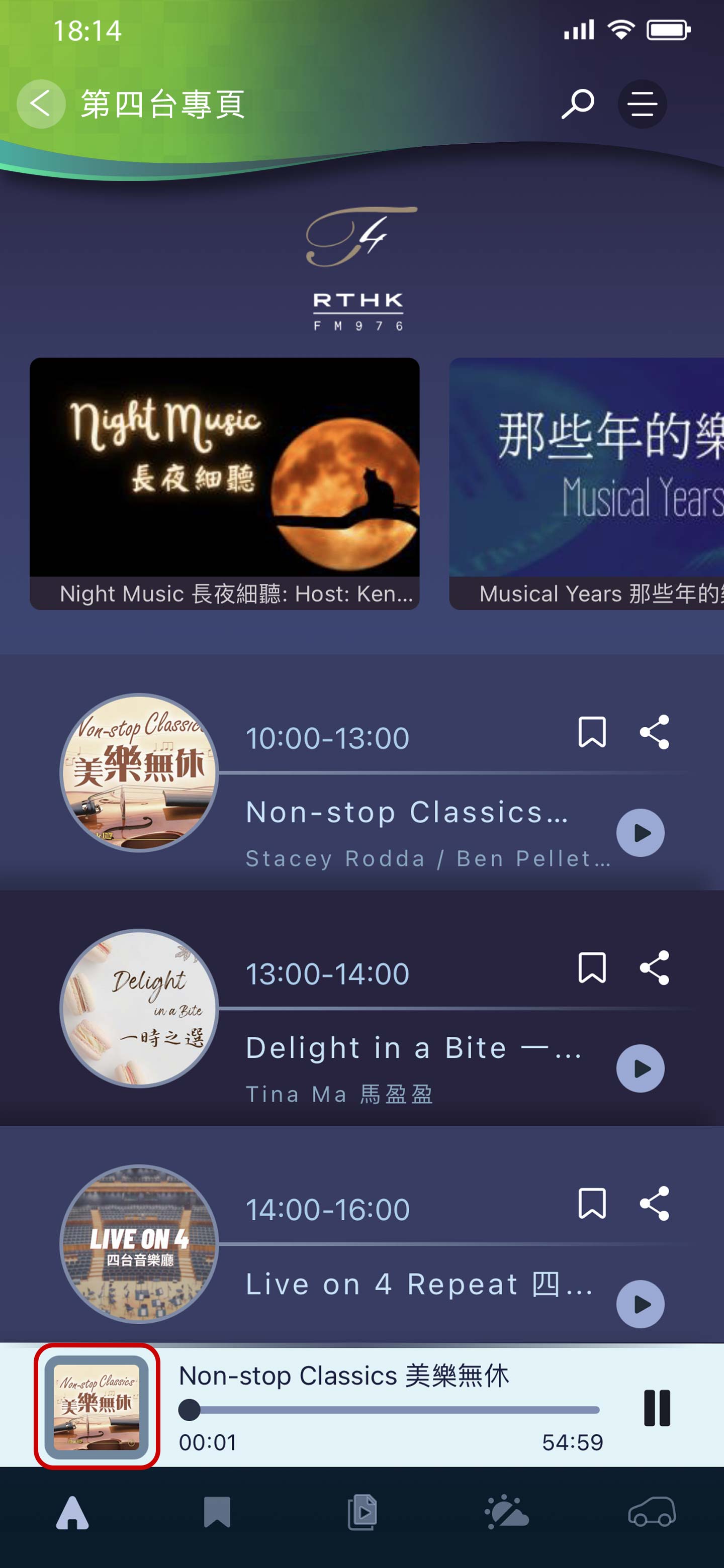Open the Musical Years card

[586, 482]
